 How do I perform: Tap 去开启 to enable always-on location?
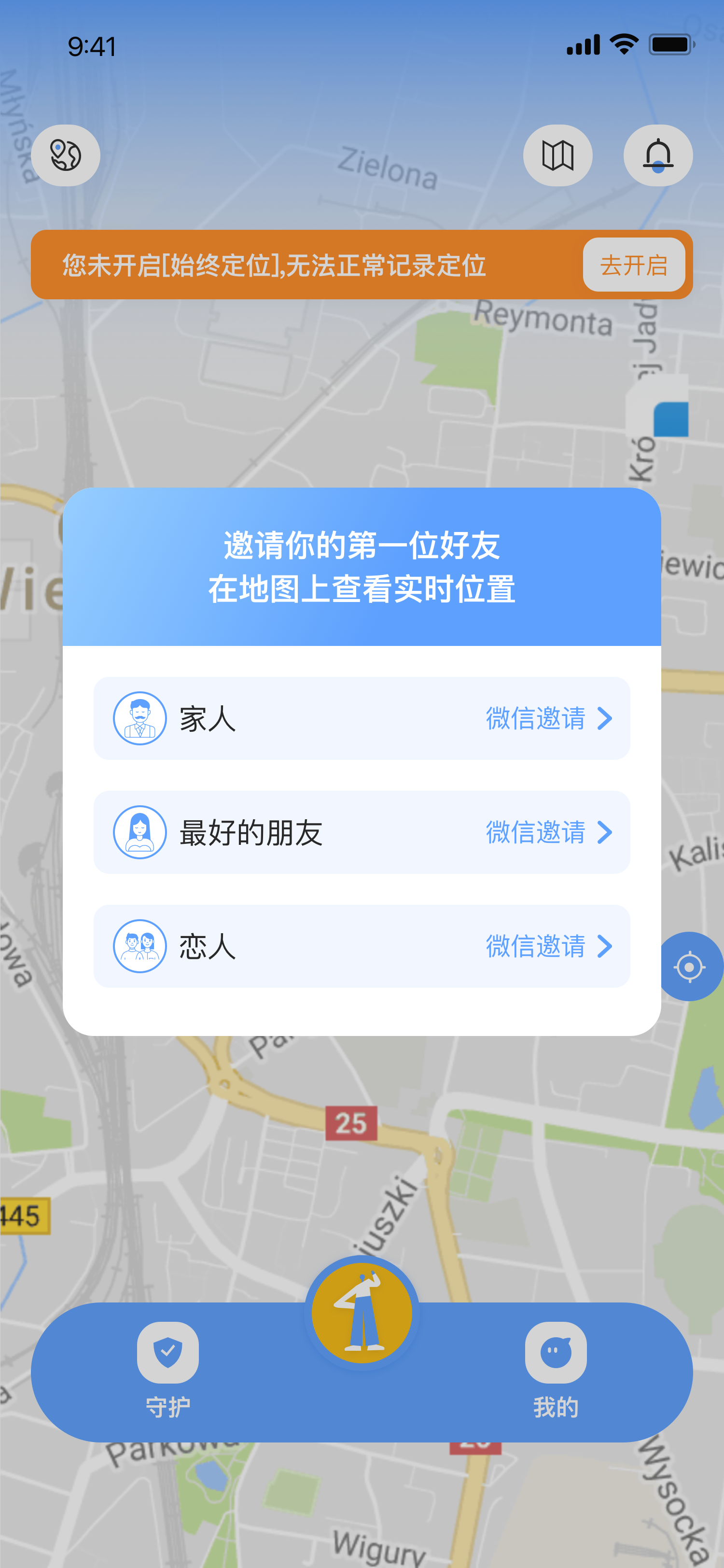pyautogui.click(x=633, y=265)
